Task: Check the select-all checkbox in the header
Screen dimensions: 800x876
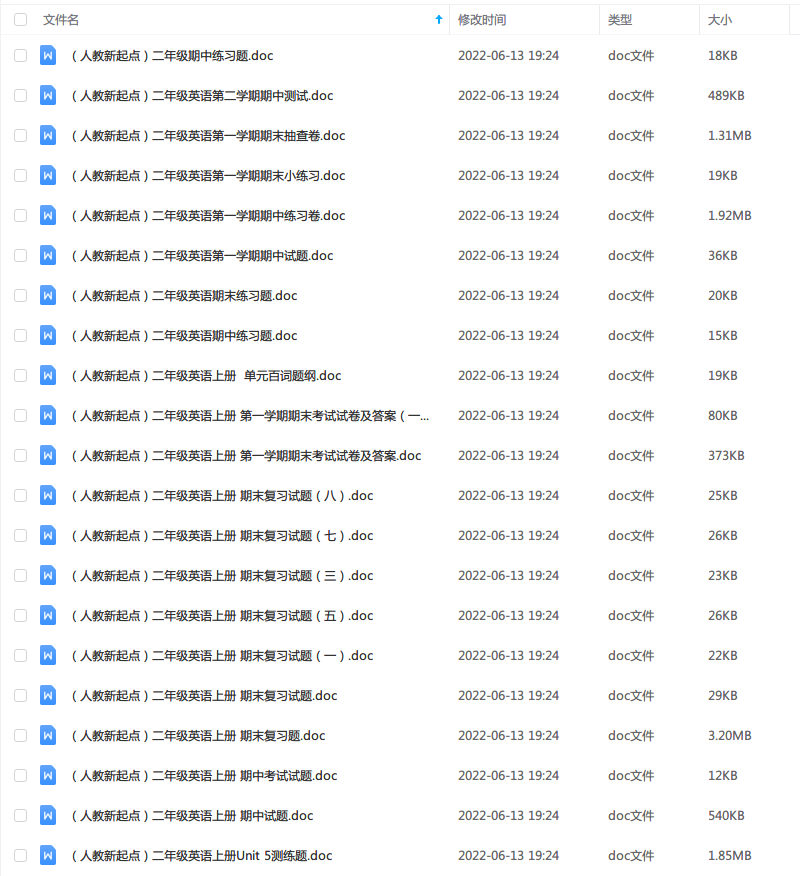Action: 20,19
